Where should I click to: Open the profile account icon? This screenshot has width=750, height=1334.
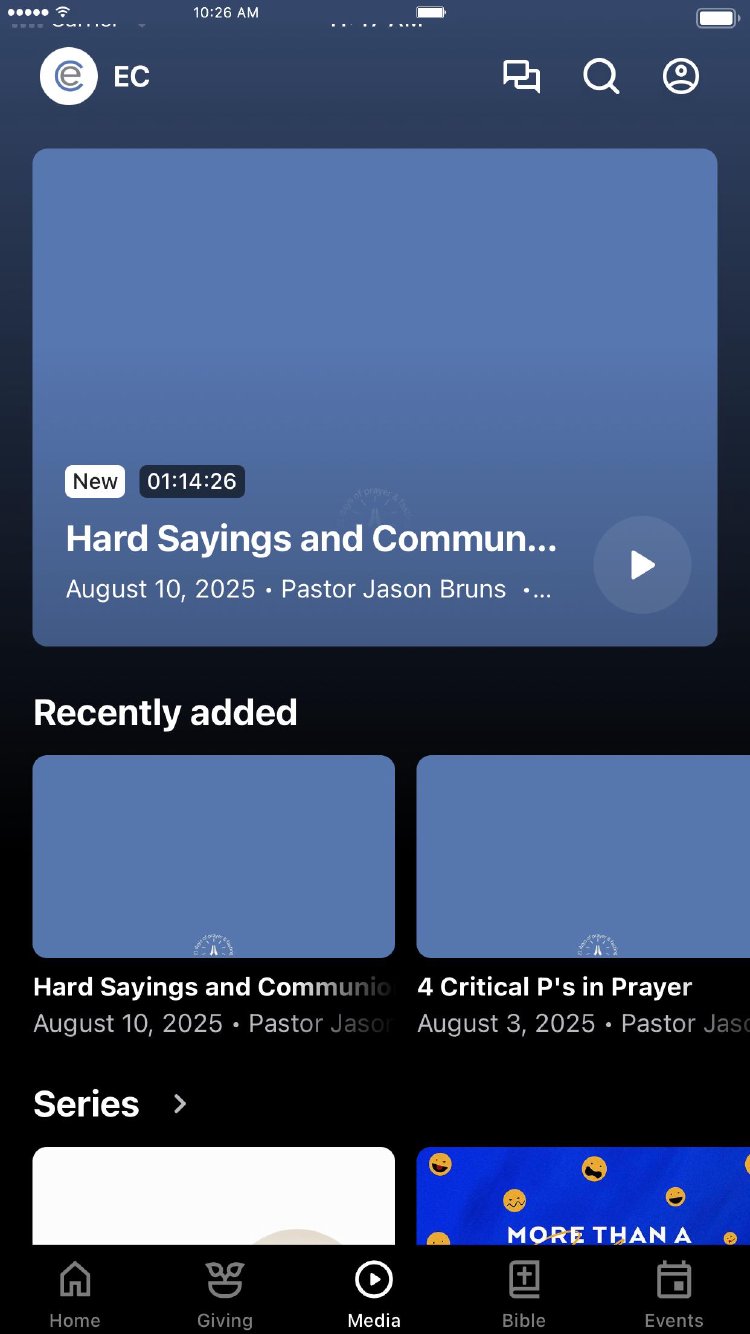click(681, 77)
